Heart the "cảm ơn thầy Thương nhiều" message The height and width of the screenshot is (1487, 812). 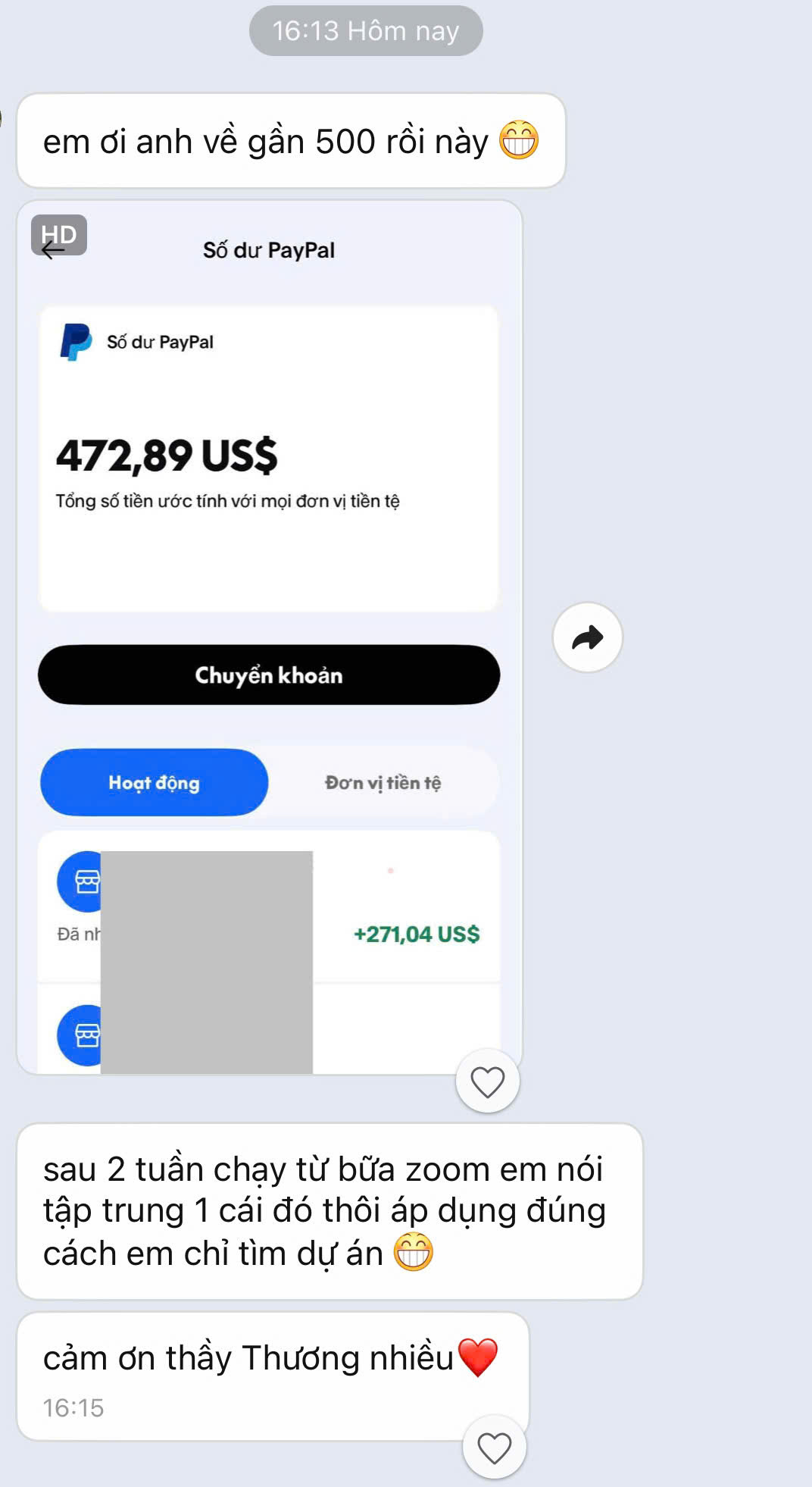click(x=495, y=1448)
